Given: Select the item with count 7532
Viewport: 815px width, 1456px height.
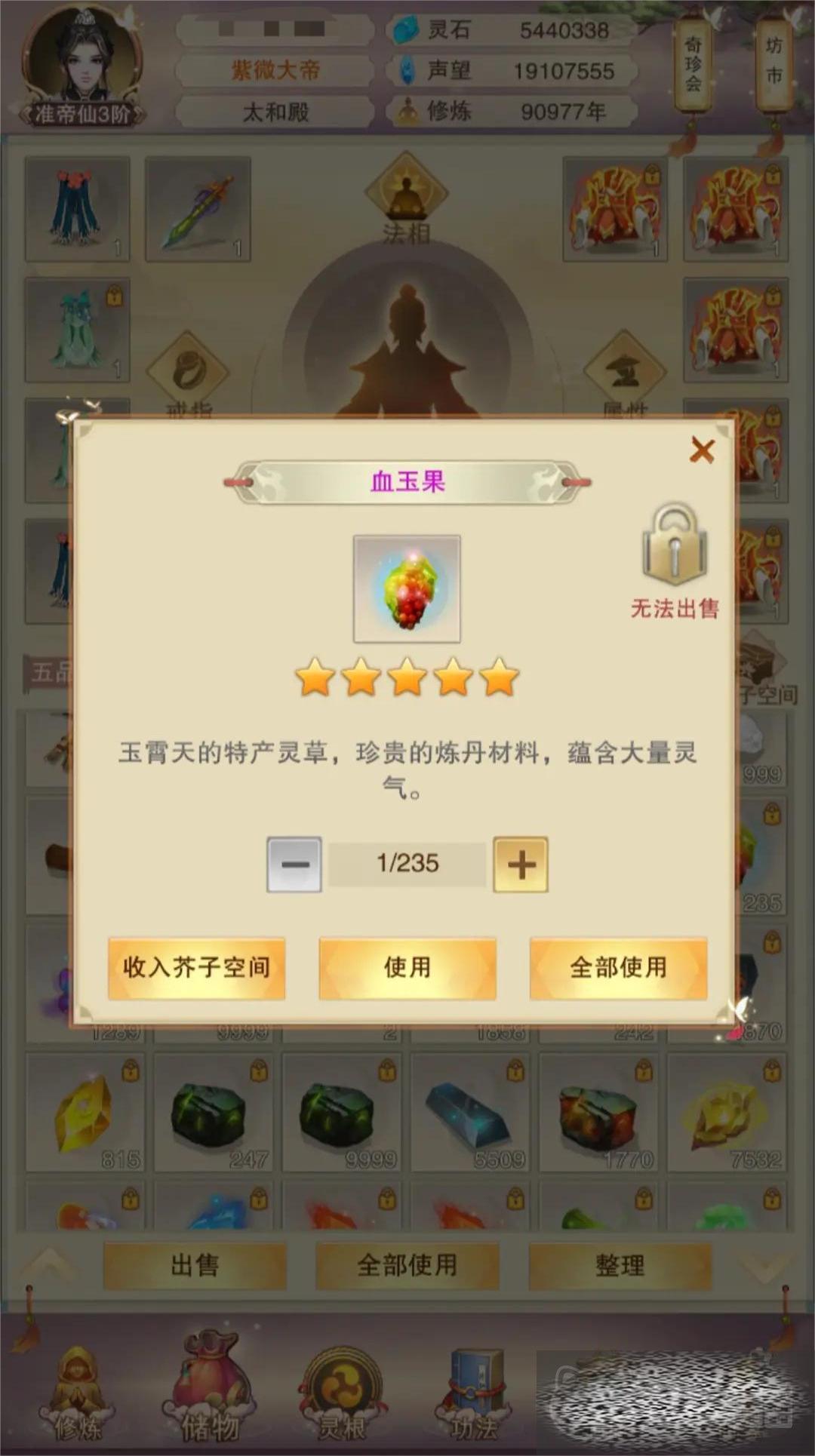Looking at the screenshot, I should tap(726, 1113).
